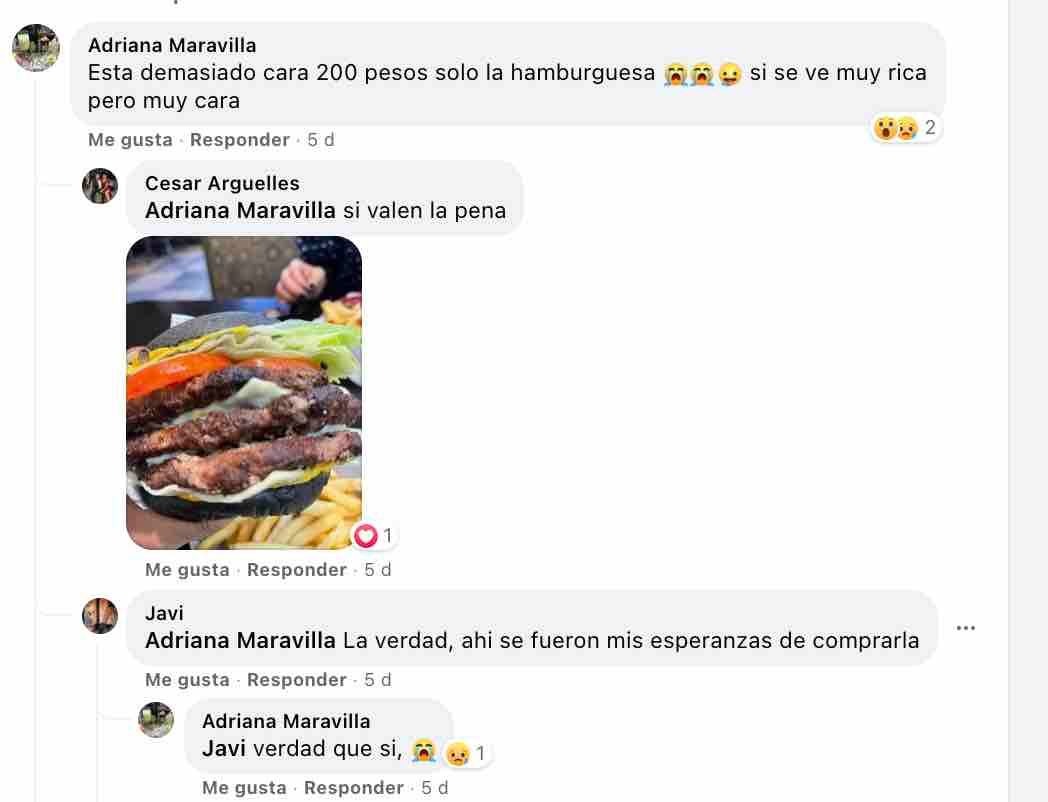
Task: Like Cesar Arguelles' photo reply
Action: tap(187, 570)
